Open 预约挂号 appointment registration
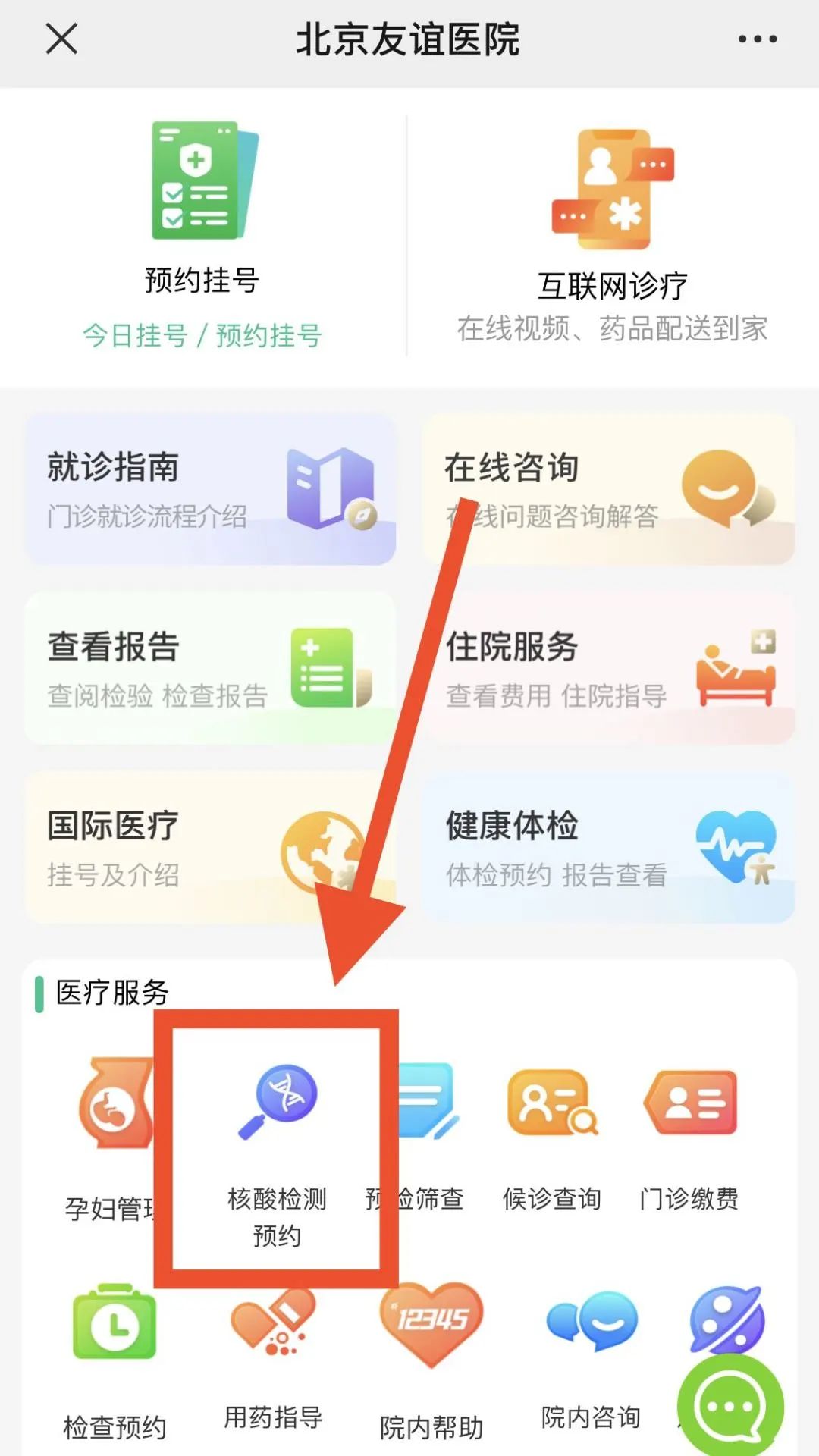The width and height of the screenshot is (819, 1456). coord(202,235)
